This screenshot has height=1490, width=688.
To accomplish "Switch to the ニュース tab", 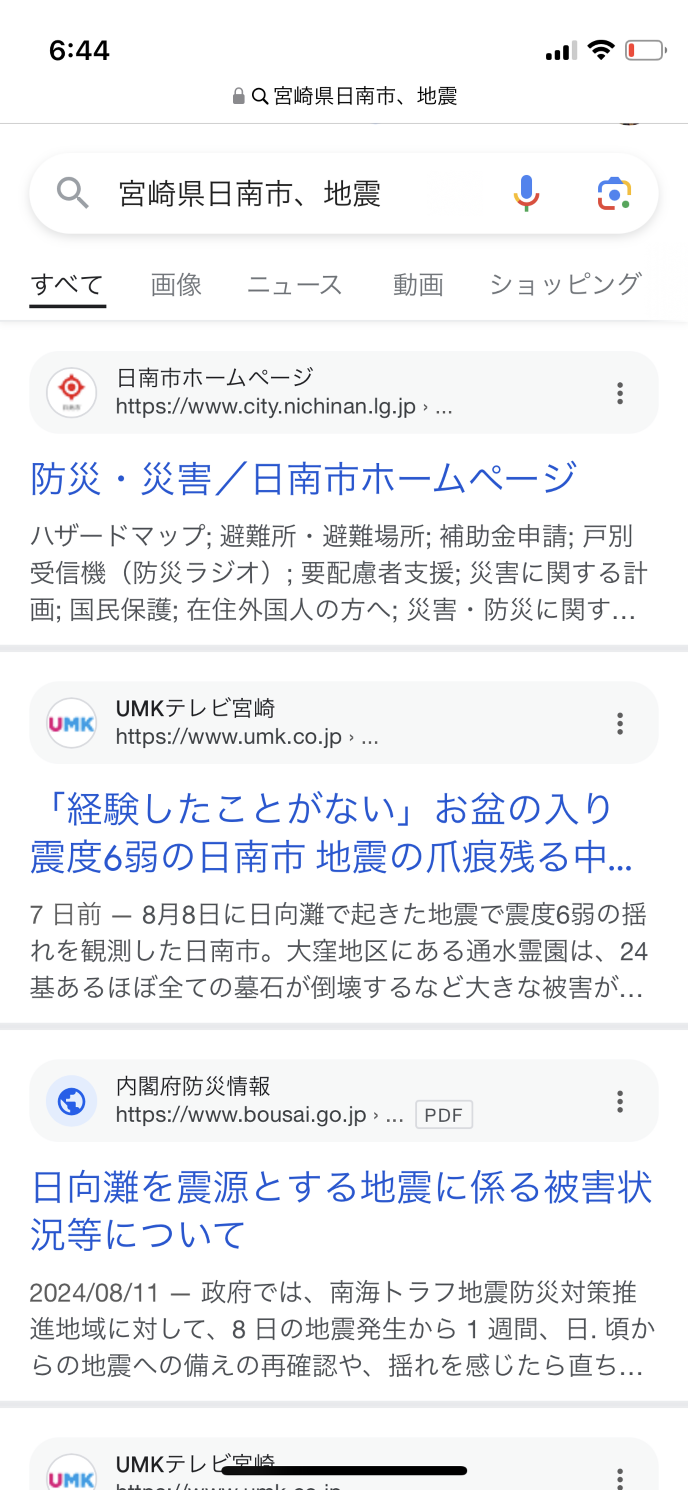I will 294,285.
